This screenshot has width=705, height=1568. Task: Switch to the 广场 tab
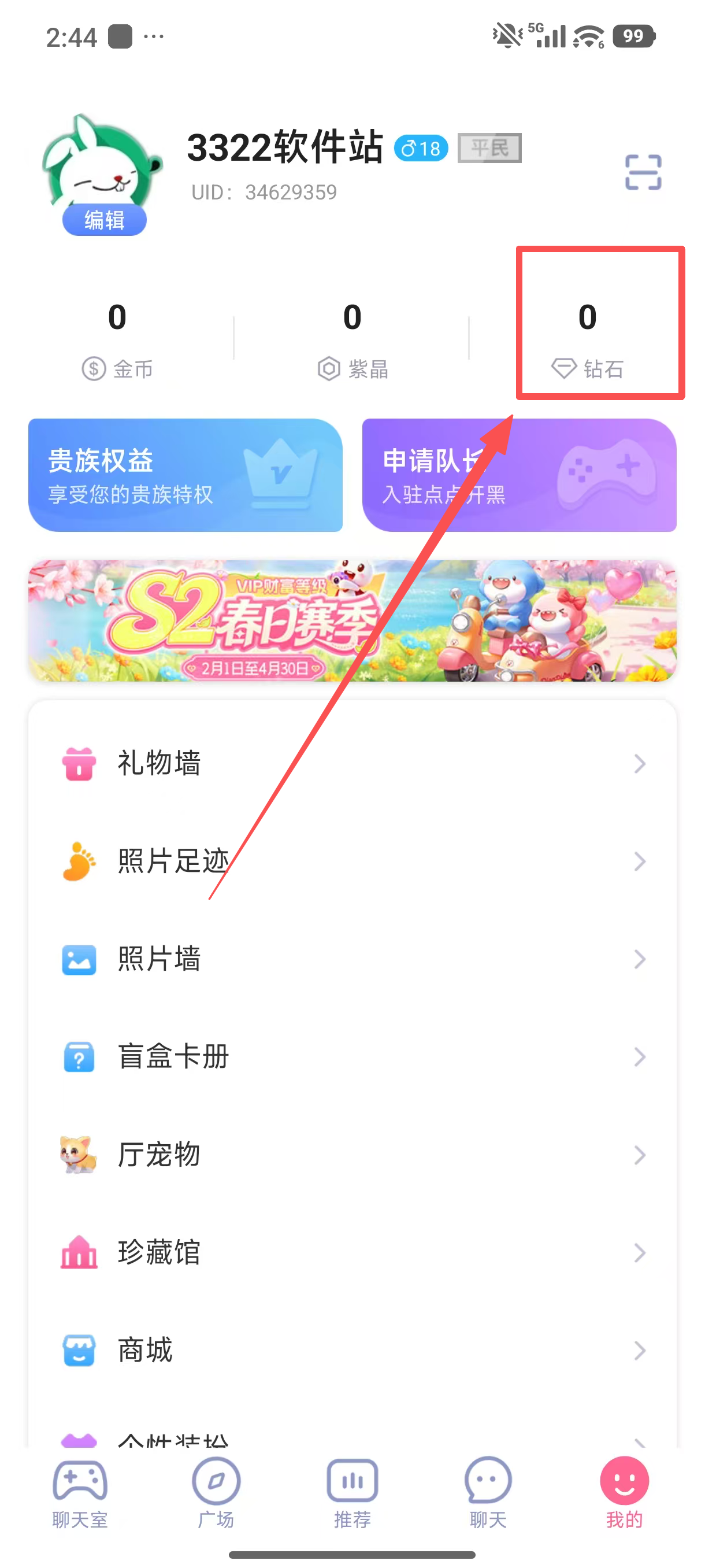tap(216, 1492)
